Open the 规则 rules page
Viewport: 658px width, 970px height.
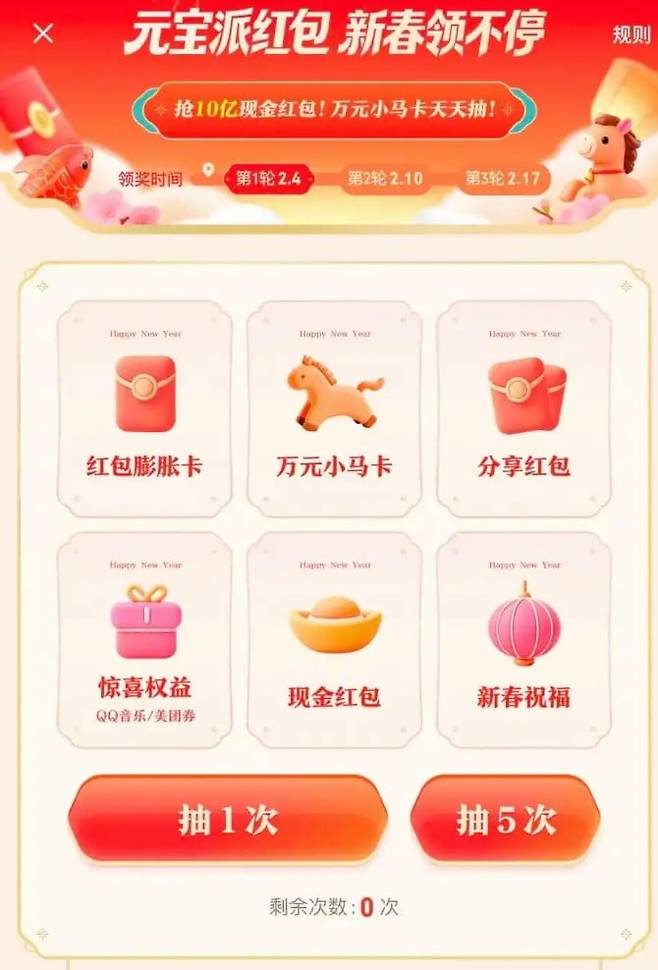[x=630, y=35]
